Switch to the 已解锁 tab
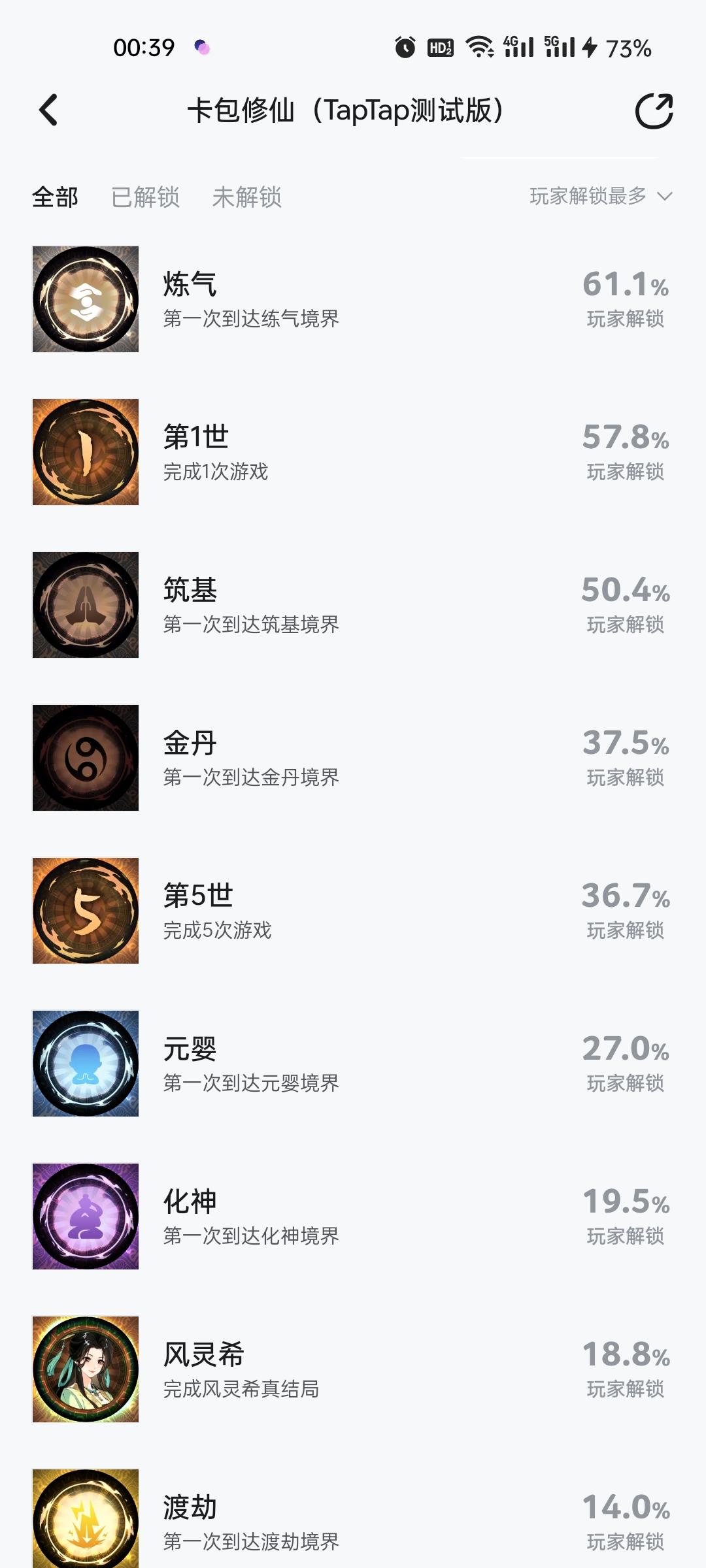 [x=145, y=197]
